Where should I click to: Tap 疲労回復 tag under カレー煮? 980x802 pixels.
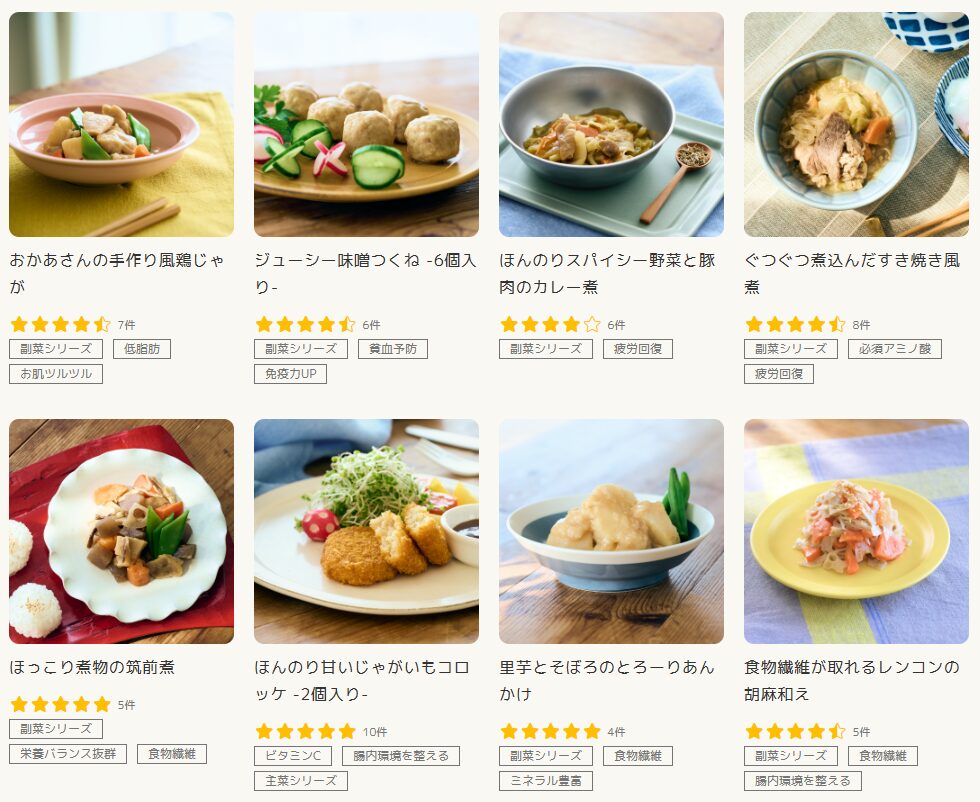(638, 349)
